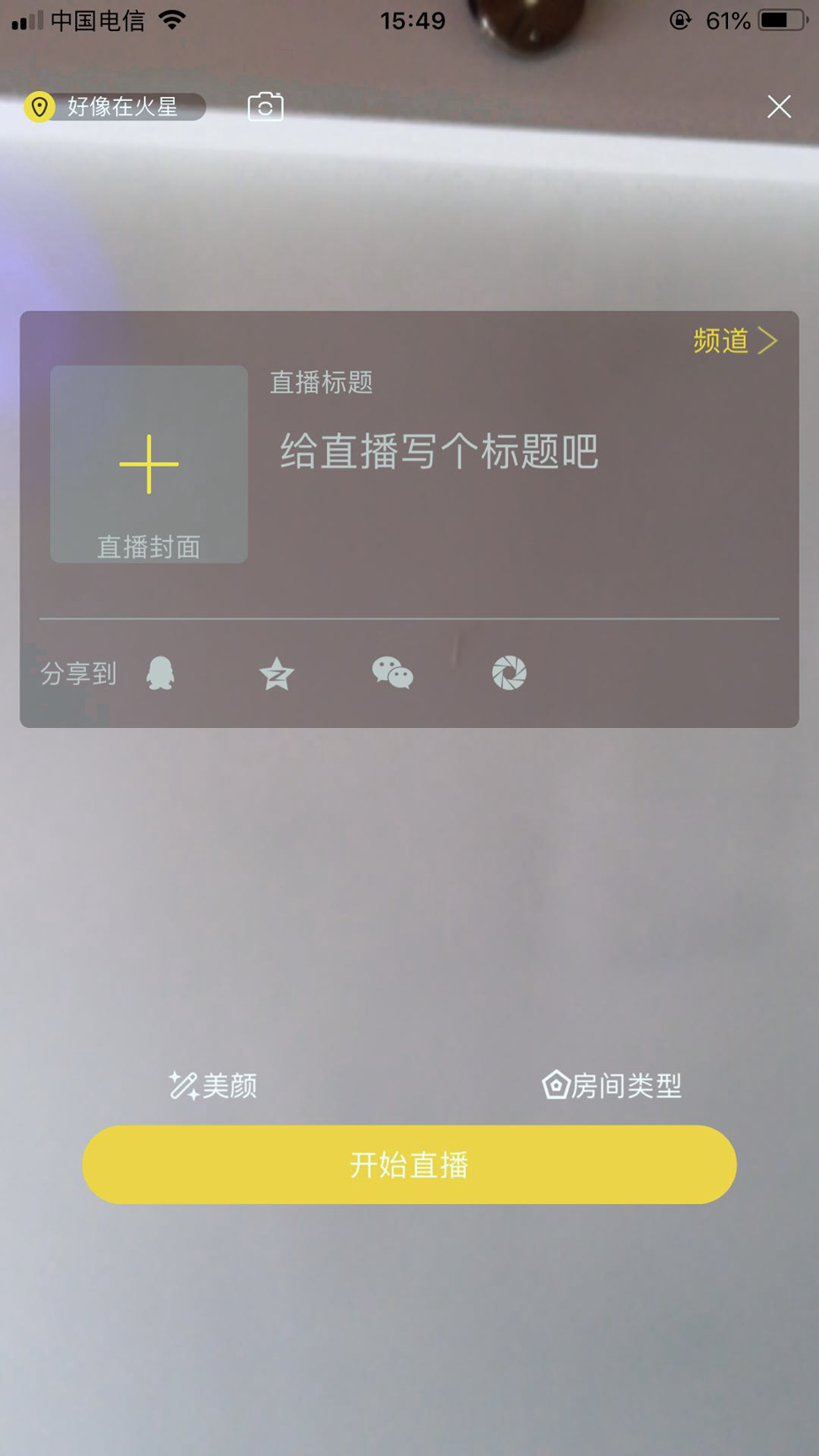This screenshot has width=819, height=1456.
Task: Start streaming with 开始直播 button
Action: 409,1164
